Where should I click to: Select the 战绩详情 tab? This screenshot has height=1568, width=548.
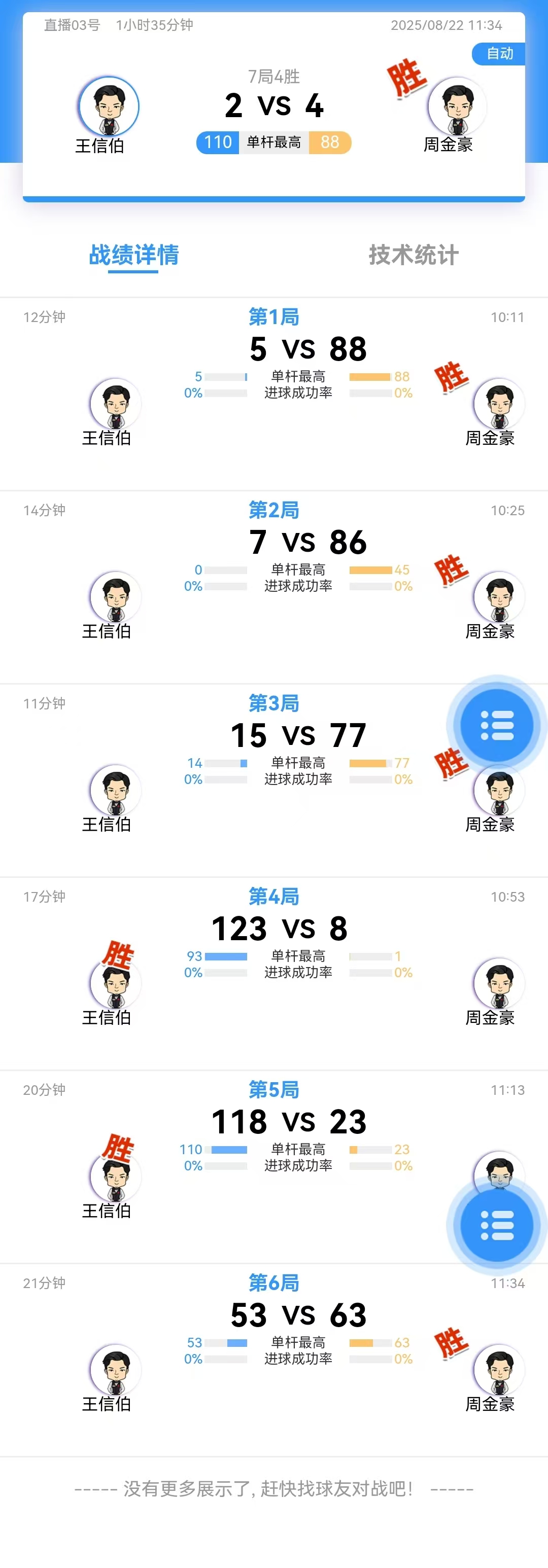coord(134,255)
